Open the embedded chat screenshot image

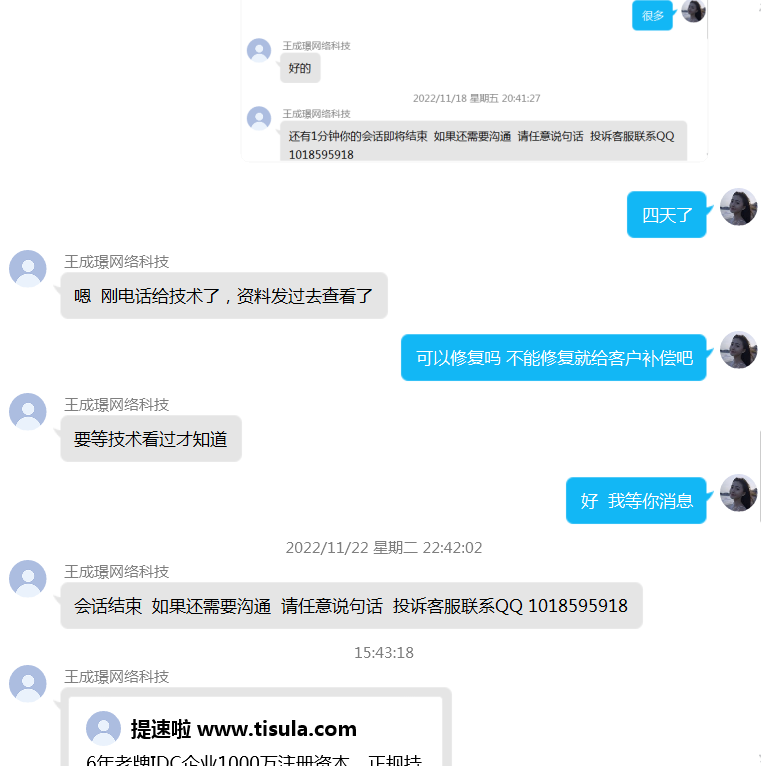point(475,80)
